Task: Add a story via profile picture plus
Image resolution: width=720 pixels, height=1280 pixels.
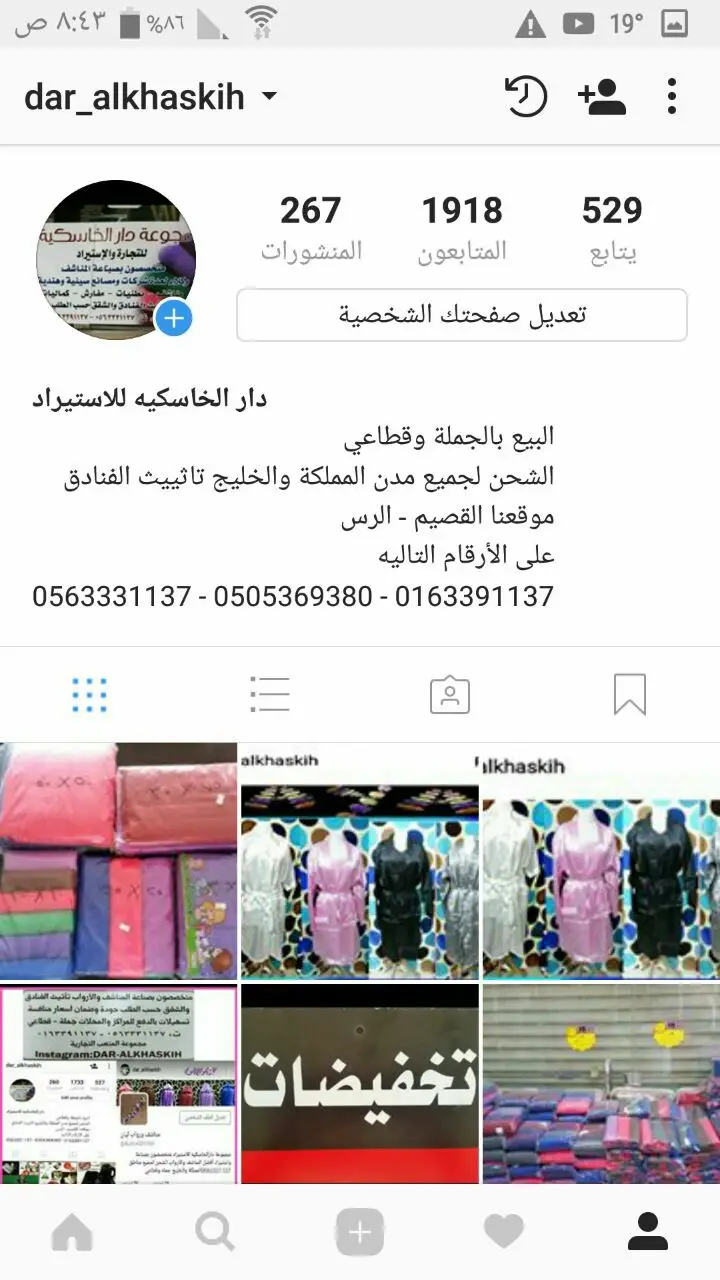Action: tap(174, 319)
